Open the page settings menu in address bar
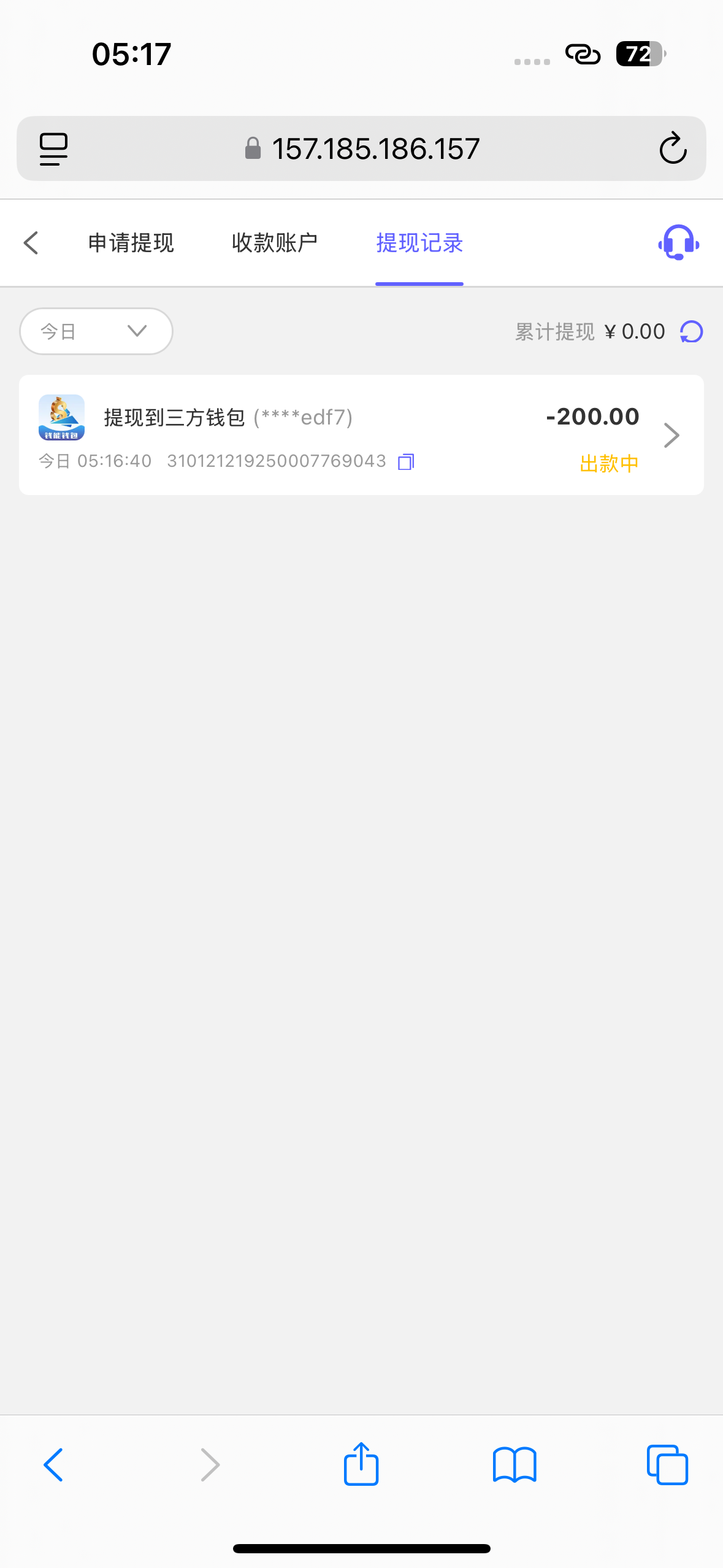The image size is (723, 1568). (53, 148)
